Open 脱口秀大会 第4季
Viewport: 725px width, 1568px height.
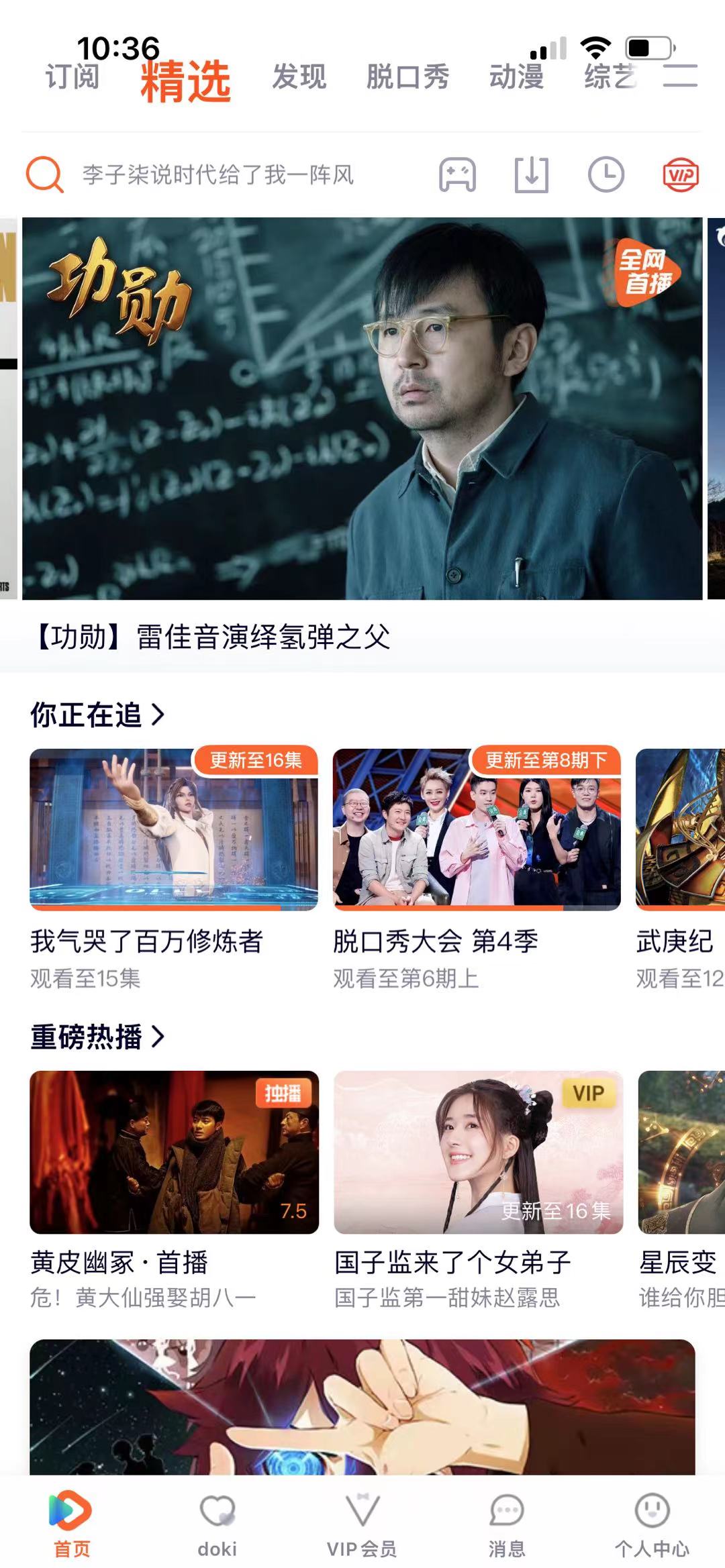pos(477,829)
